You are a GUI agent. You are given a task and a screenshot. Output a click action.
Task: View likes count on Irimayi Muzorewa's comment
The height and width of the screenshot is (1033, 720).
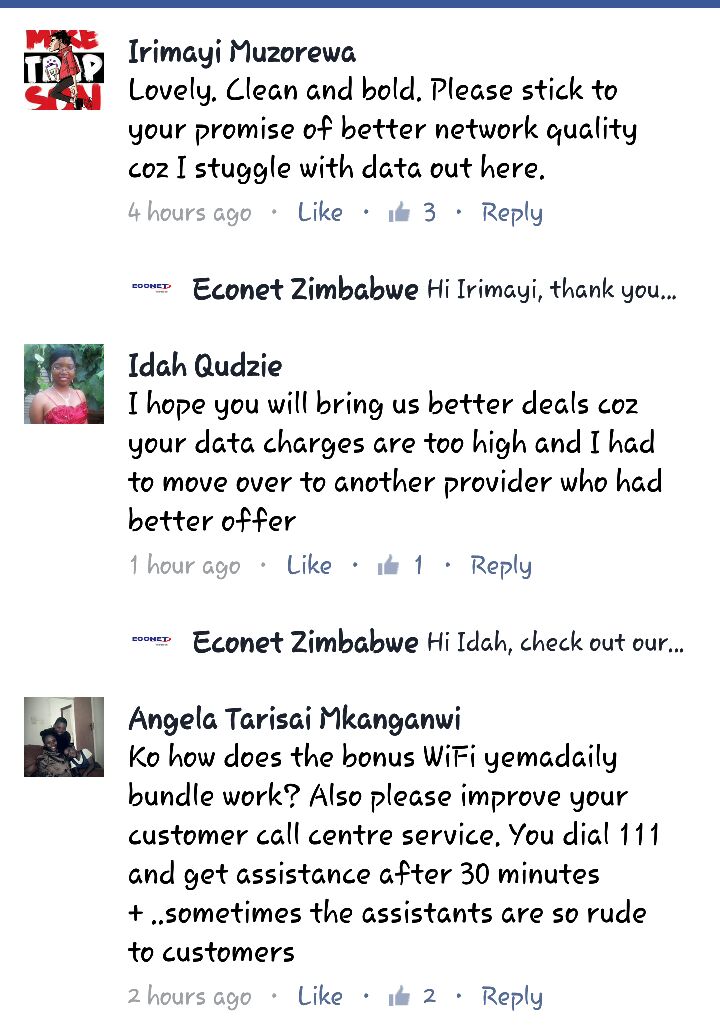tap(412, 212)
